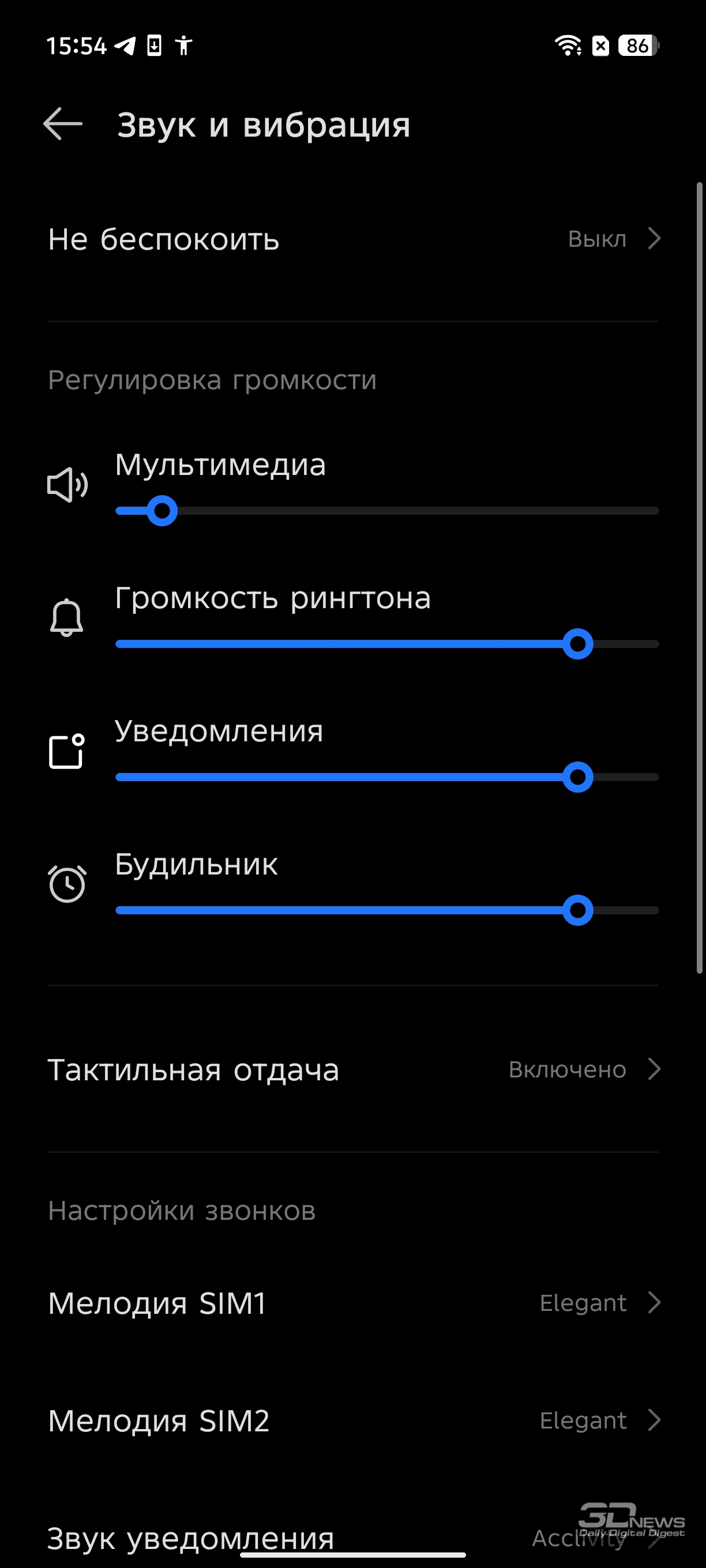
Task: Tap the speaker icon next to Мультимедиа
Action: click(67, 485)
